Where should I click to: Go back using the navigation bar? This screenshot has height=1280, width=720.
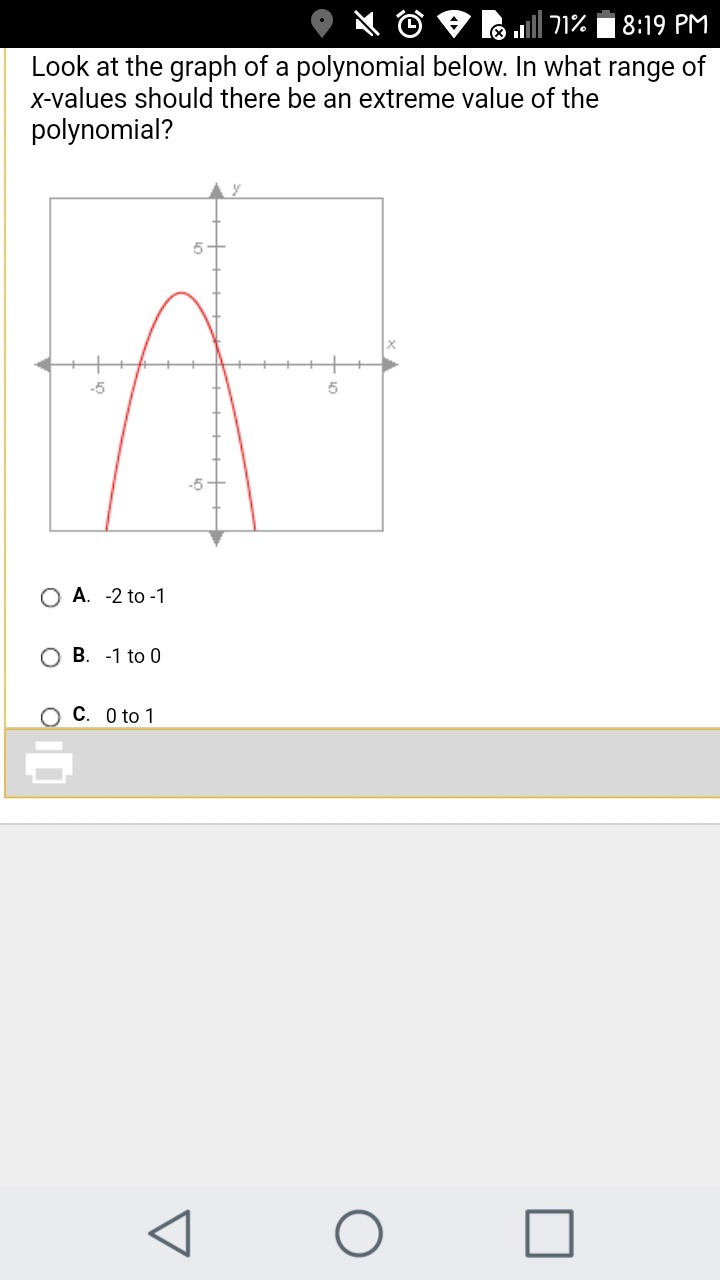pos(170,1232)
